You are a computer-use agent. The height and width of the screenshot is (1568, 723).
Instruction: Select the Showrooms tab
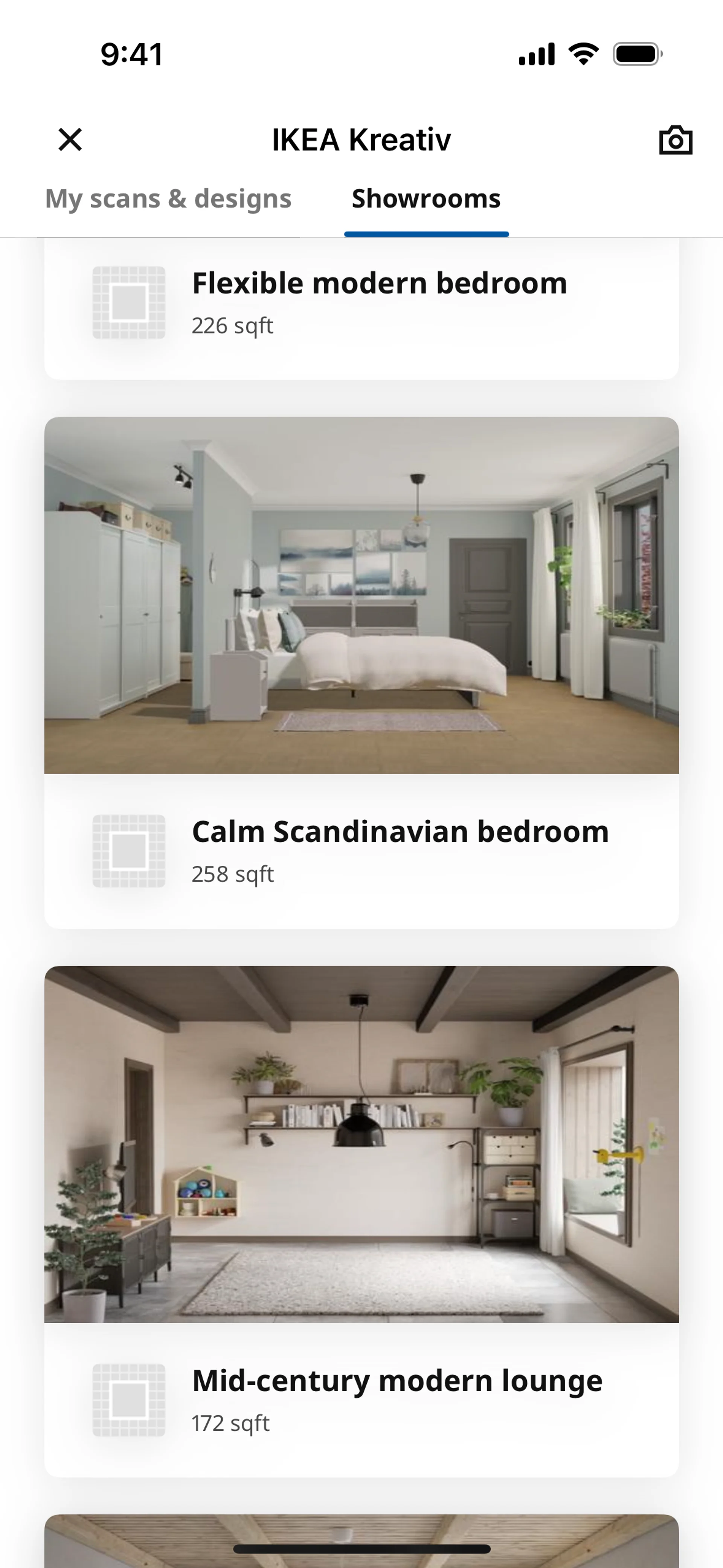tap(426, 199)
